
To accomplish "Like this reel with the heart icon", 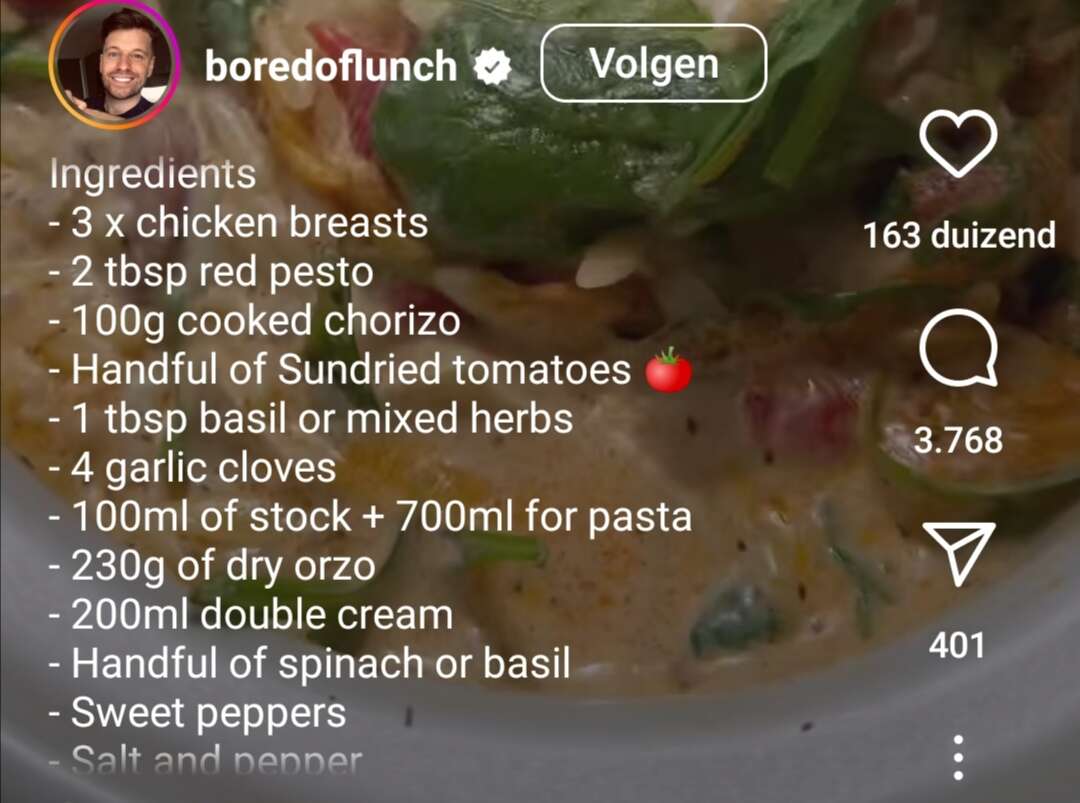I will click(x=957, y=144).
